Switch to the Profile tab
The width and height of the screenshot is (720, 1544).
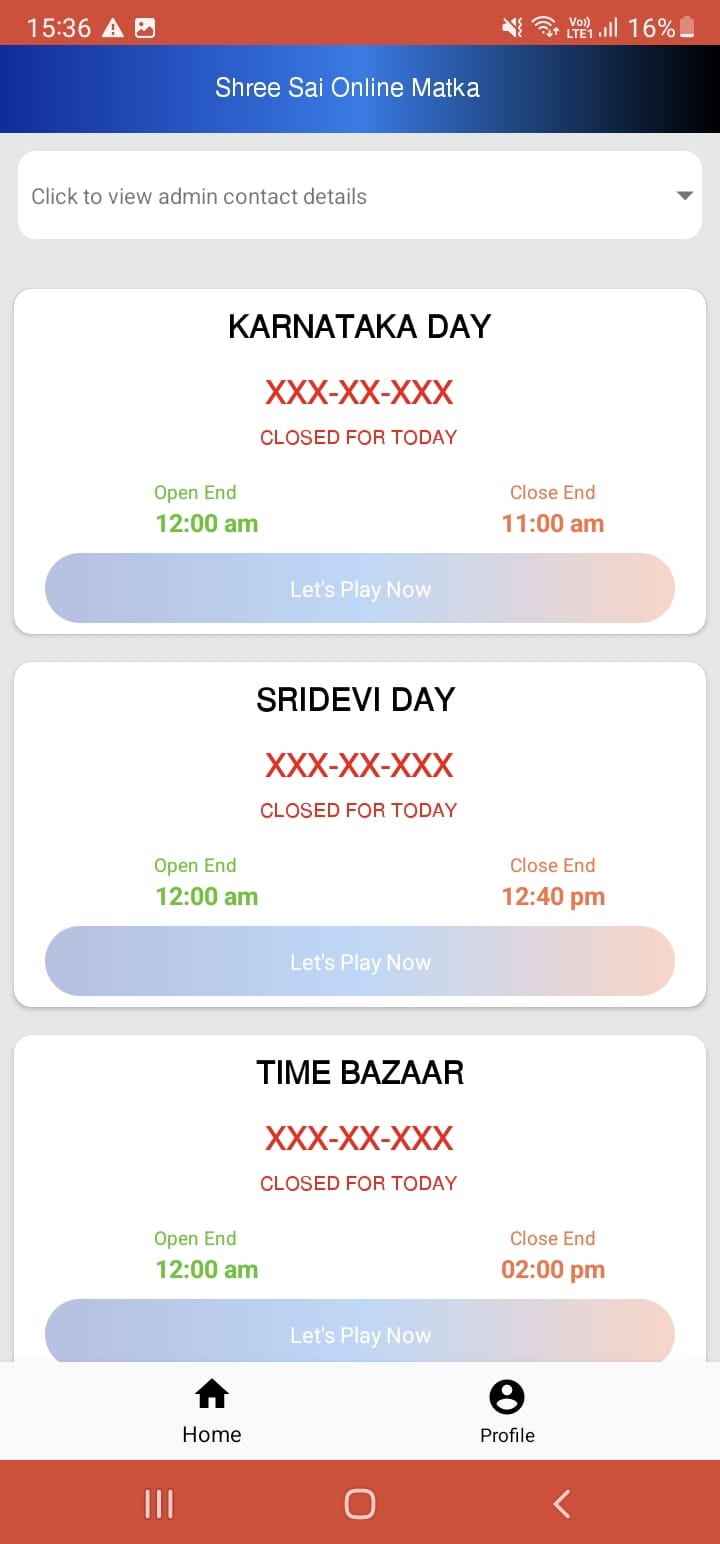[x=507, y=1411]
